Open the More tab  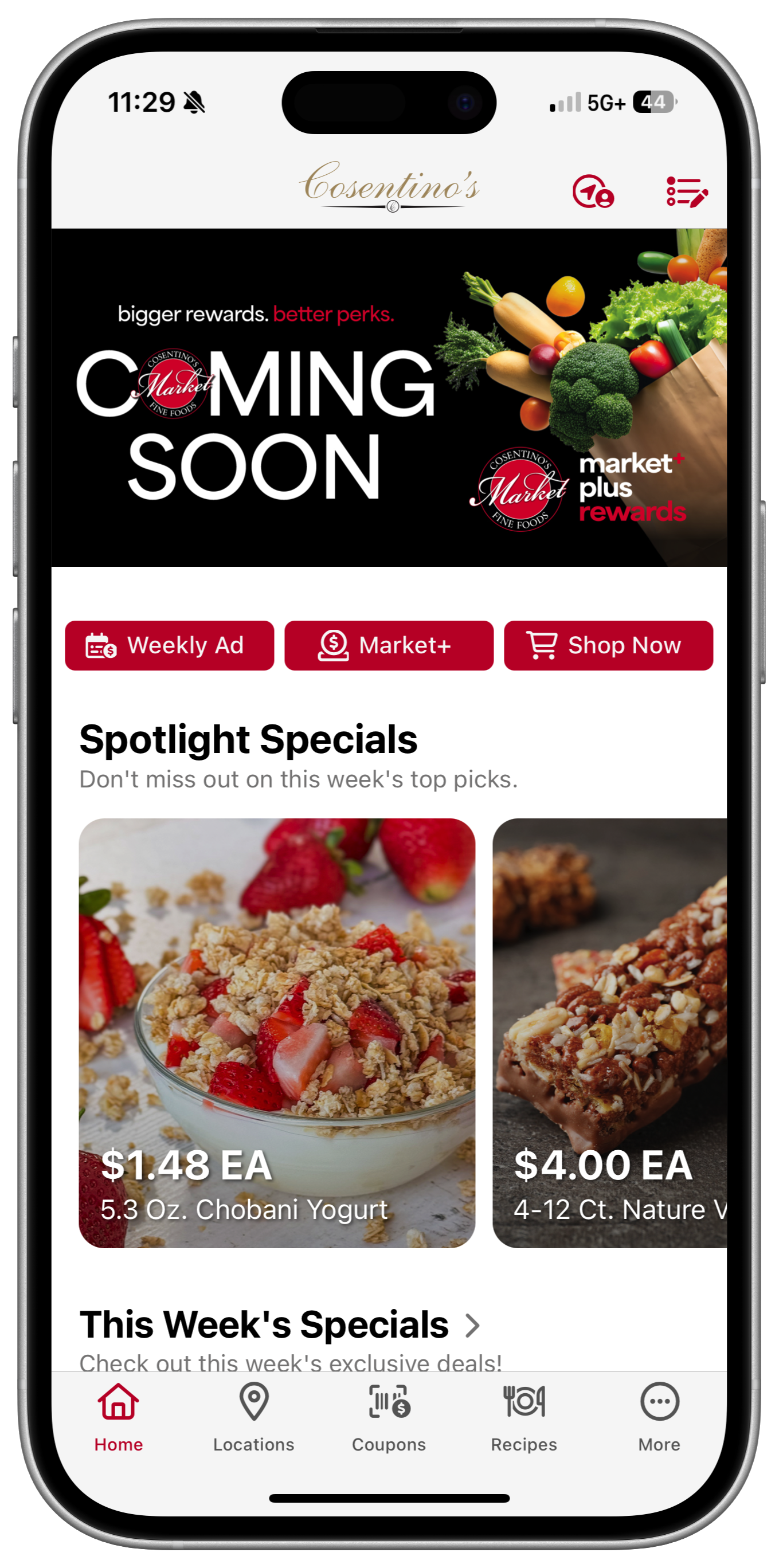659,1418
